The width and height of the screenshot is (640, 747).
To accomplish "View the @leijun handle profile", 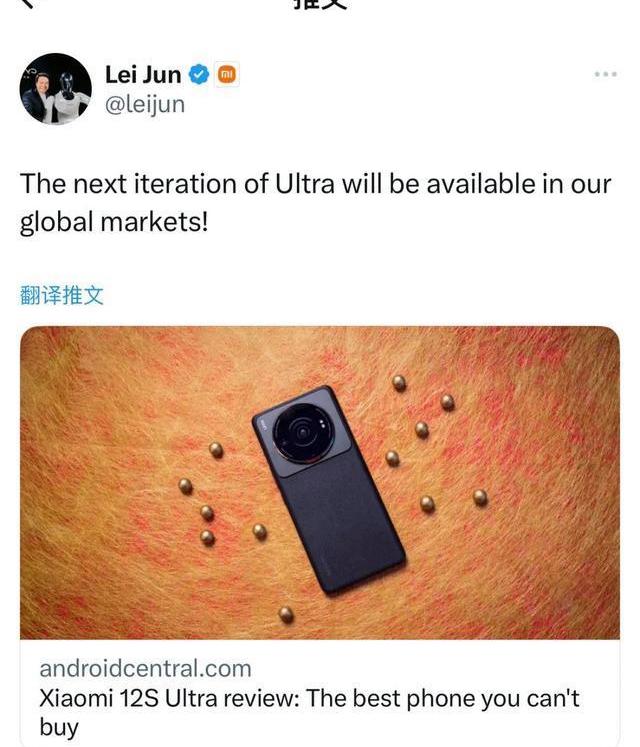I will pos(145,104).
